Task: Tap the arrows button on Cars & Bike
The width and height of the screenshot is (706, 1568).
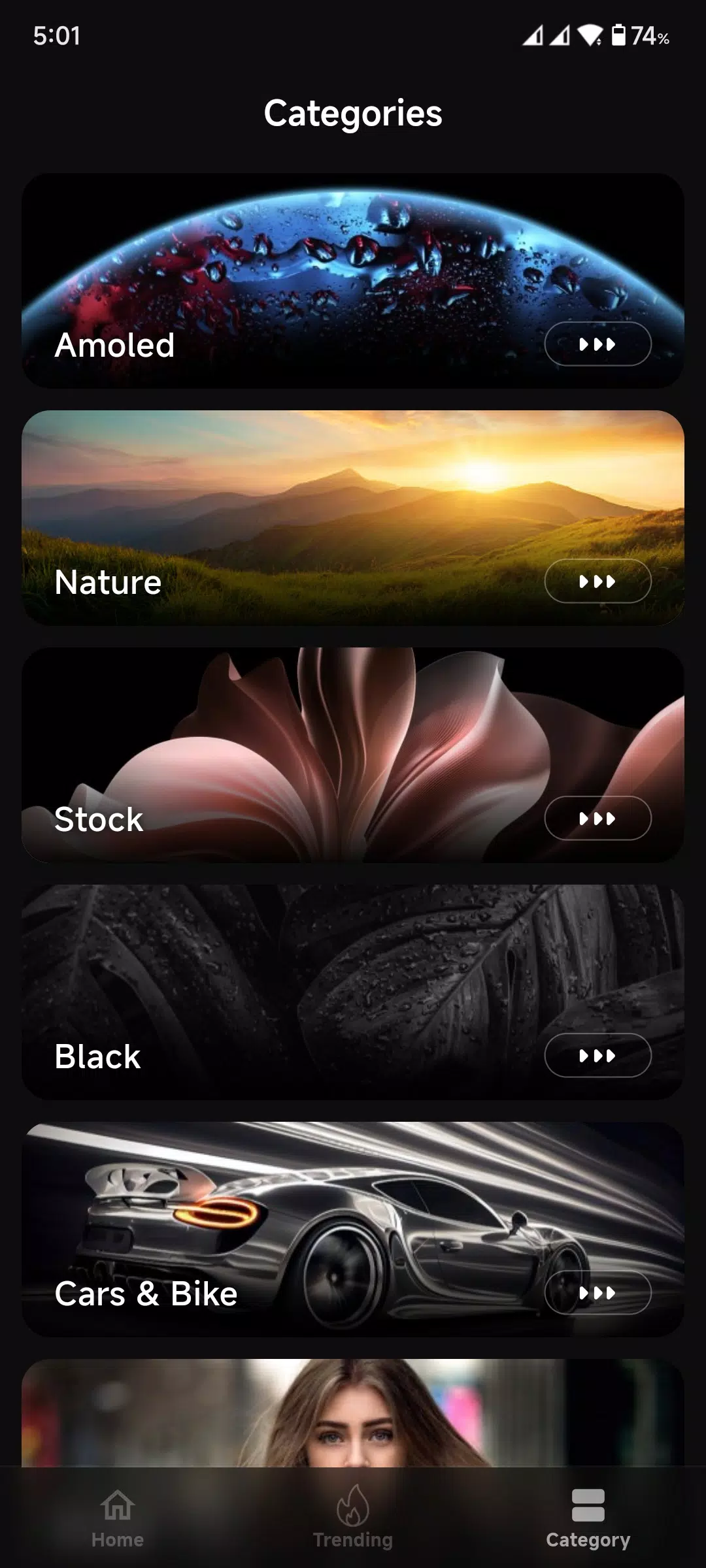Action: pyautogui.click(x=597, y=1292)
